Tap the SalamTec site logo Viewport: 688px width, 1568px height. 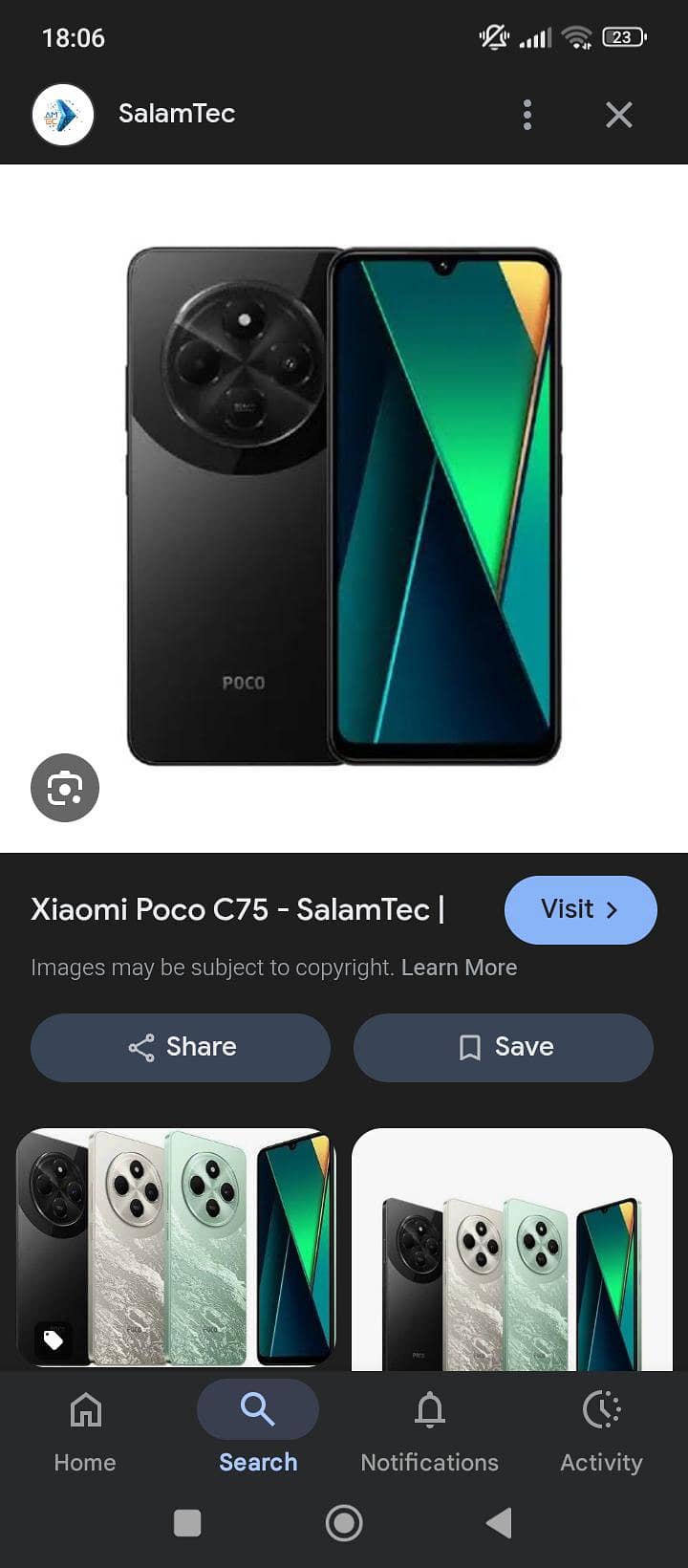pyautogui.click(x=61, y=114)
